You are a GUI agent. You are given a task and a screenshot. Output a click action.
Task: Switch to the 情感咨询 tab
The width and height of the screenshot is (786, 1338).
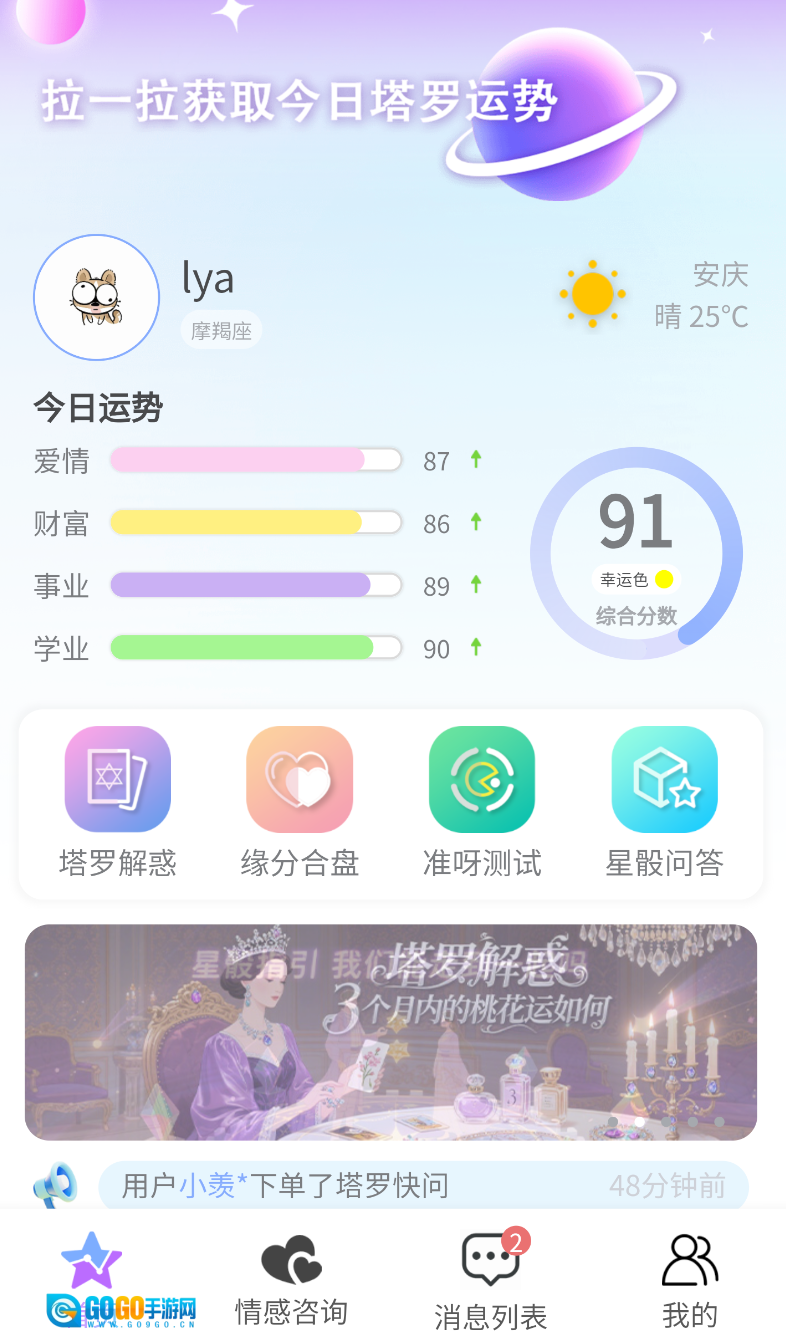point(291,1280)
